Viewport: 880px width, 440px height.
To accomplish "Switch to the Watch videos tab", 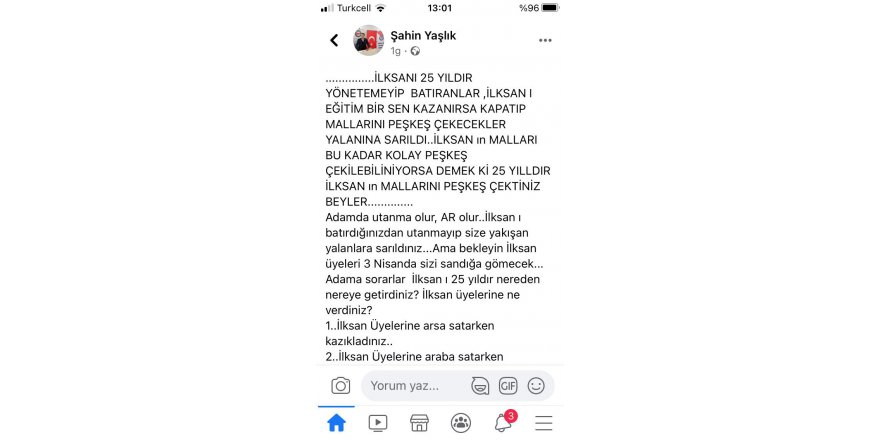I will pyautogui.click(x=378, y=422).
